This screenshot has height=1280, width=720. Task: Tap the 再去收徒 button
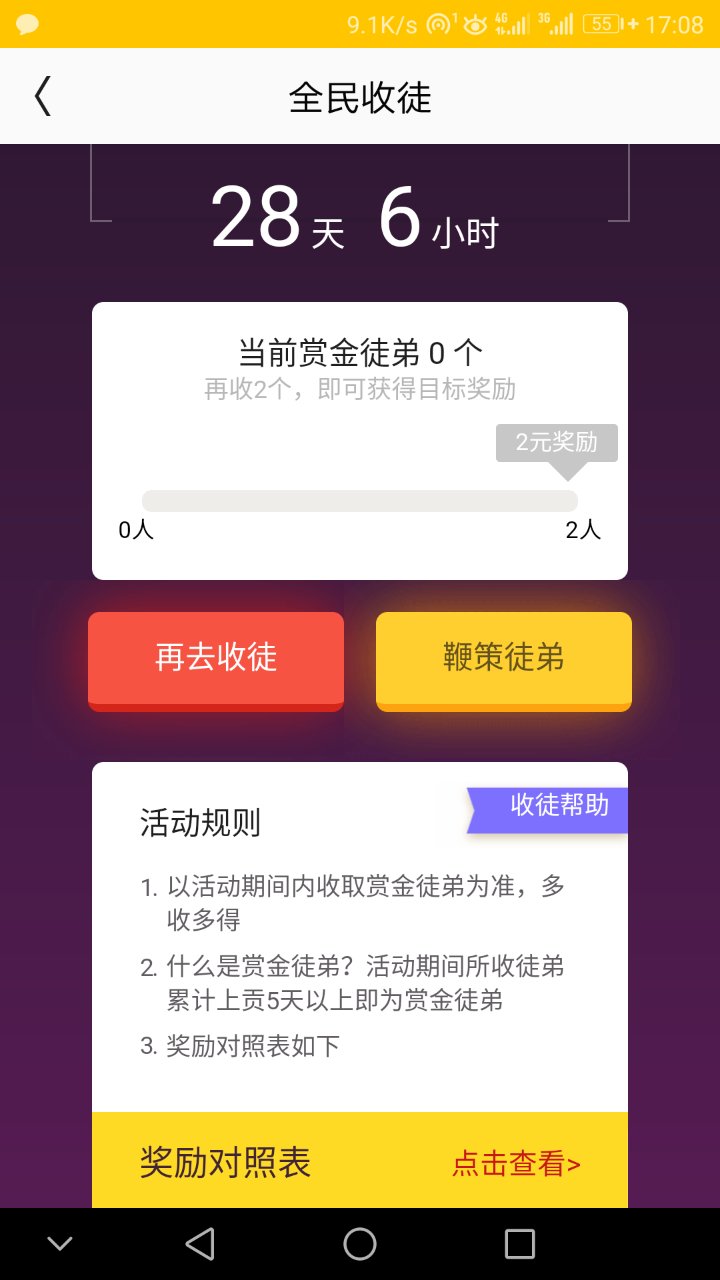click(216, 658)
